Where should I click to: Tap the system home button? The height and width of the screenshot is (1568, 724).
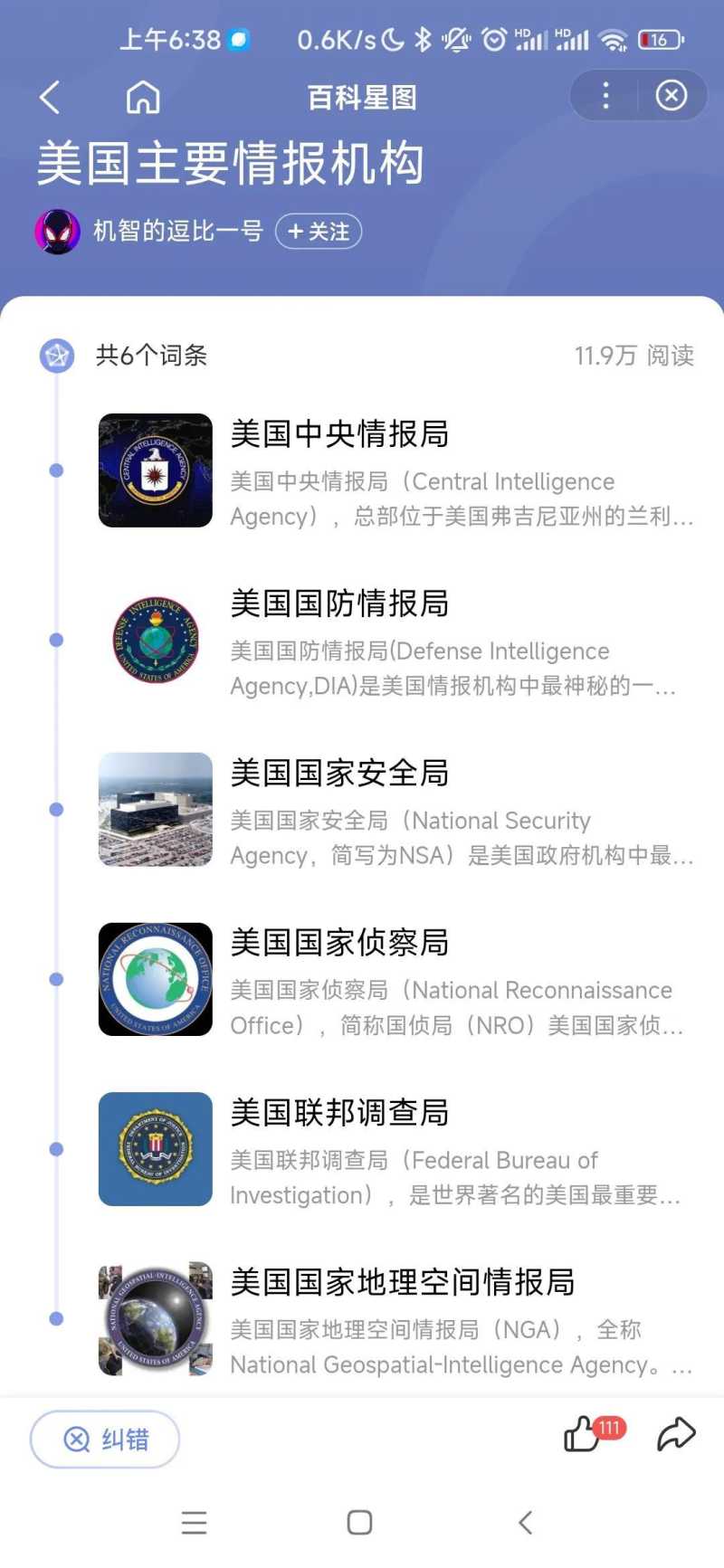tap(359, 1523)
